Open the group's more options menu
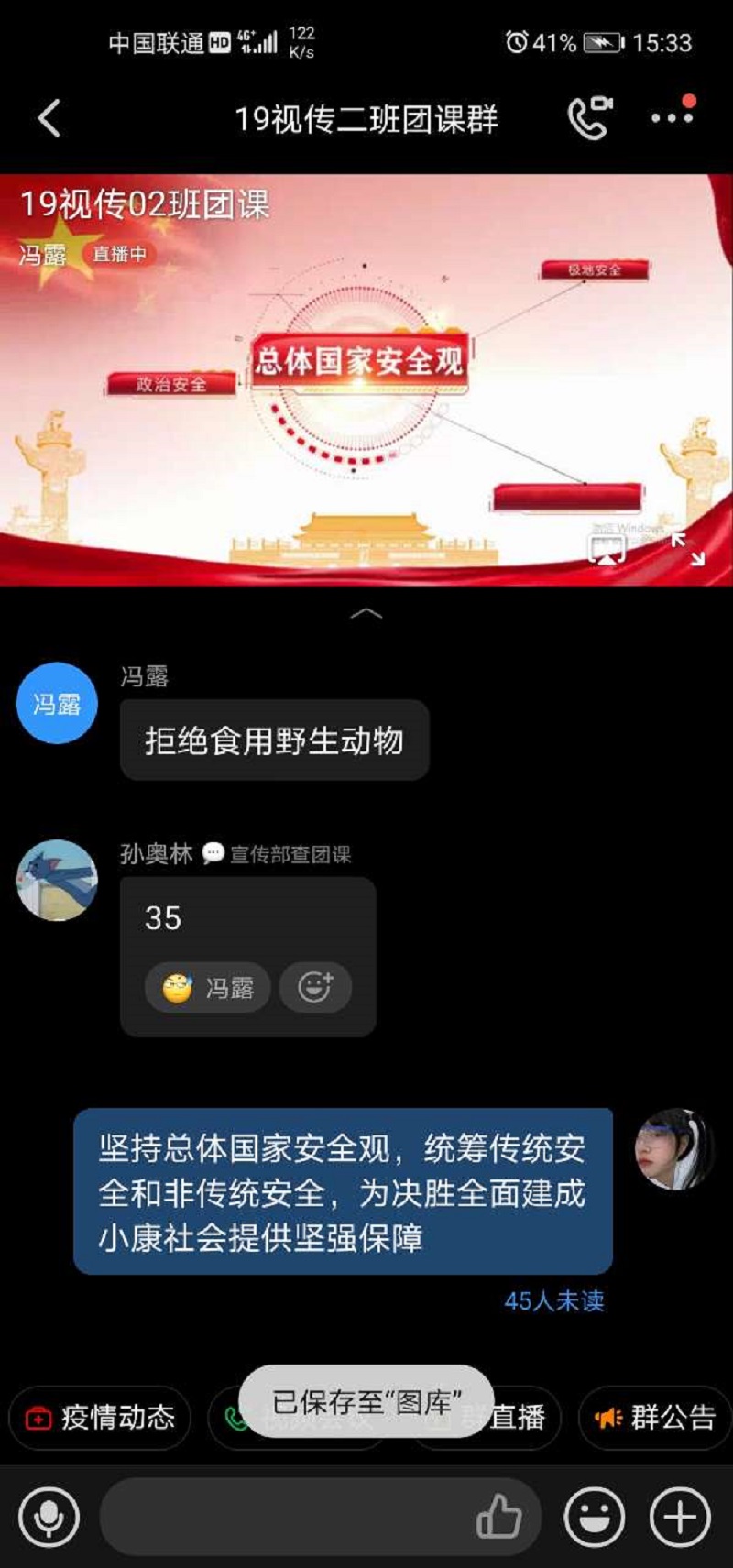 [x=673, y=118]
